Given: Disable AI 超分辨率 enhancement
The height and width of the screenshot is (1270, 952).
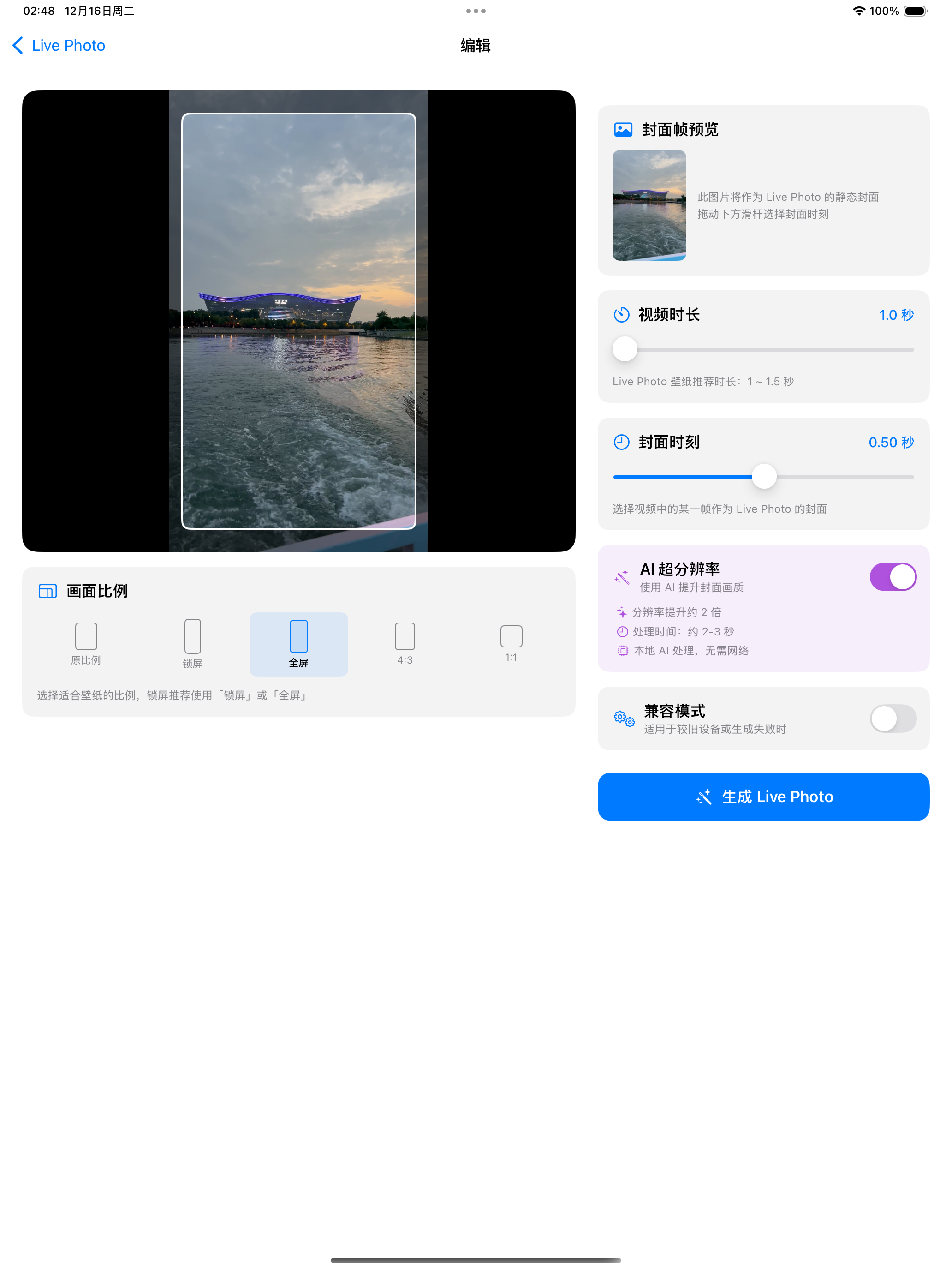Looking at the screenshot, I should click(x=892, y=577).
